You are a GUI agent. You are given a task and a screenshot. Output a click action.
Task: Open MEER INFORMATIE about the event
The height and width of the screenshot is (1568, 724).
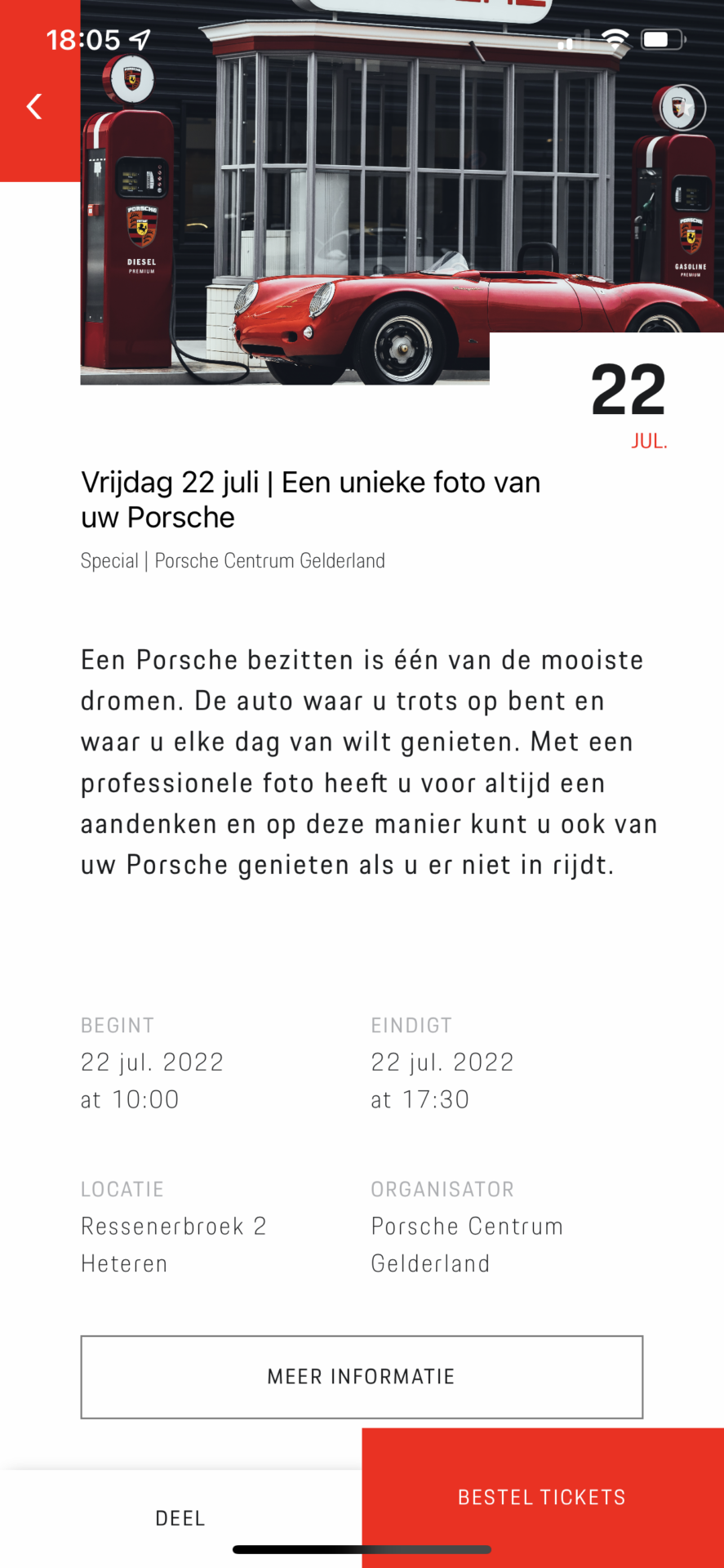tap(362, 1377)
